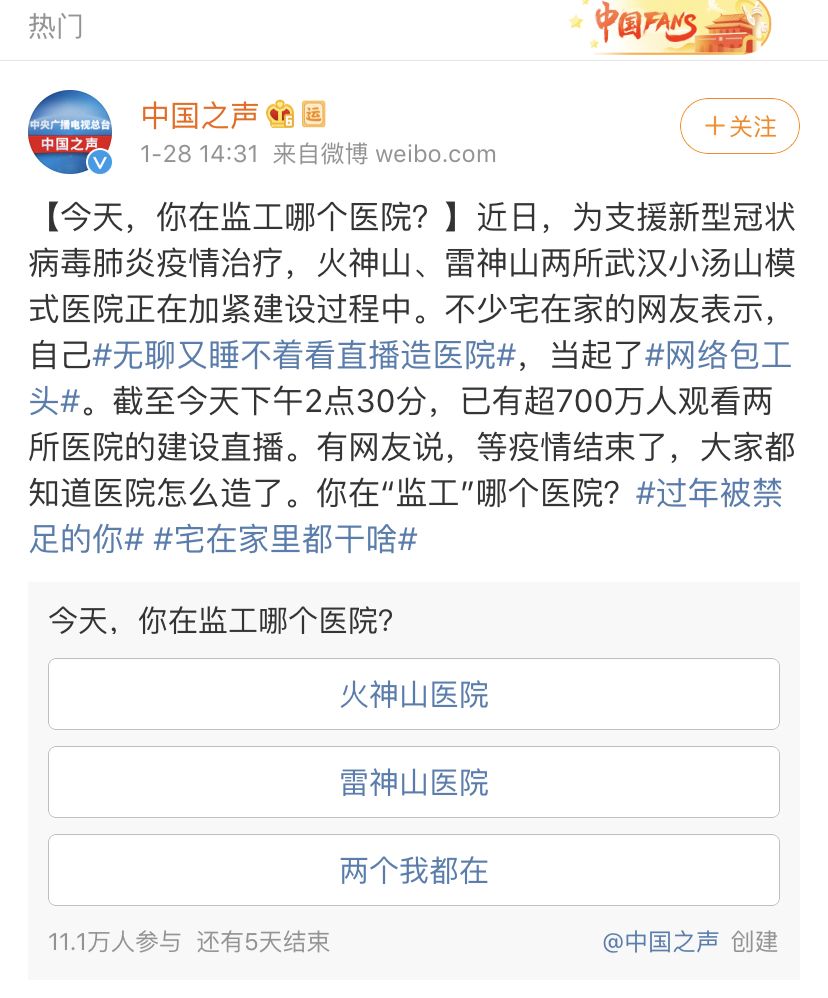Open 中国之声 profile avatar
The image size is (828, 998).
click(x=70, y=133)
